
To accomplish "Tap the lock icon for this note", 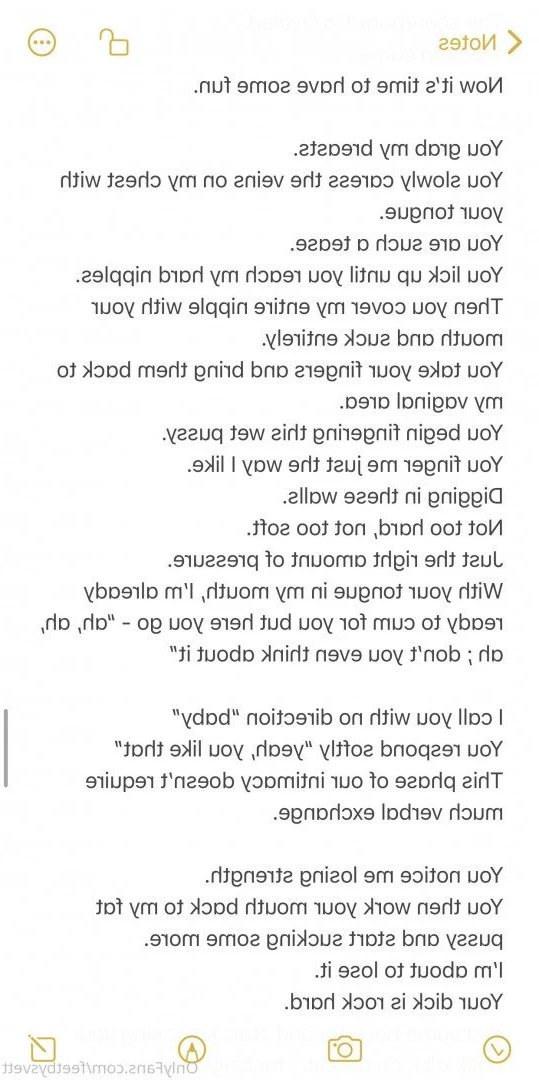I will coord(114,42).
